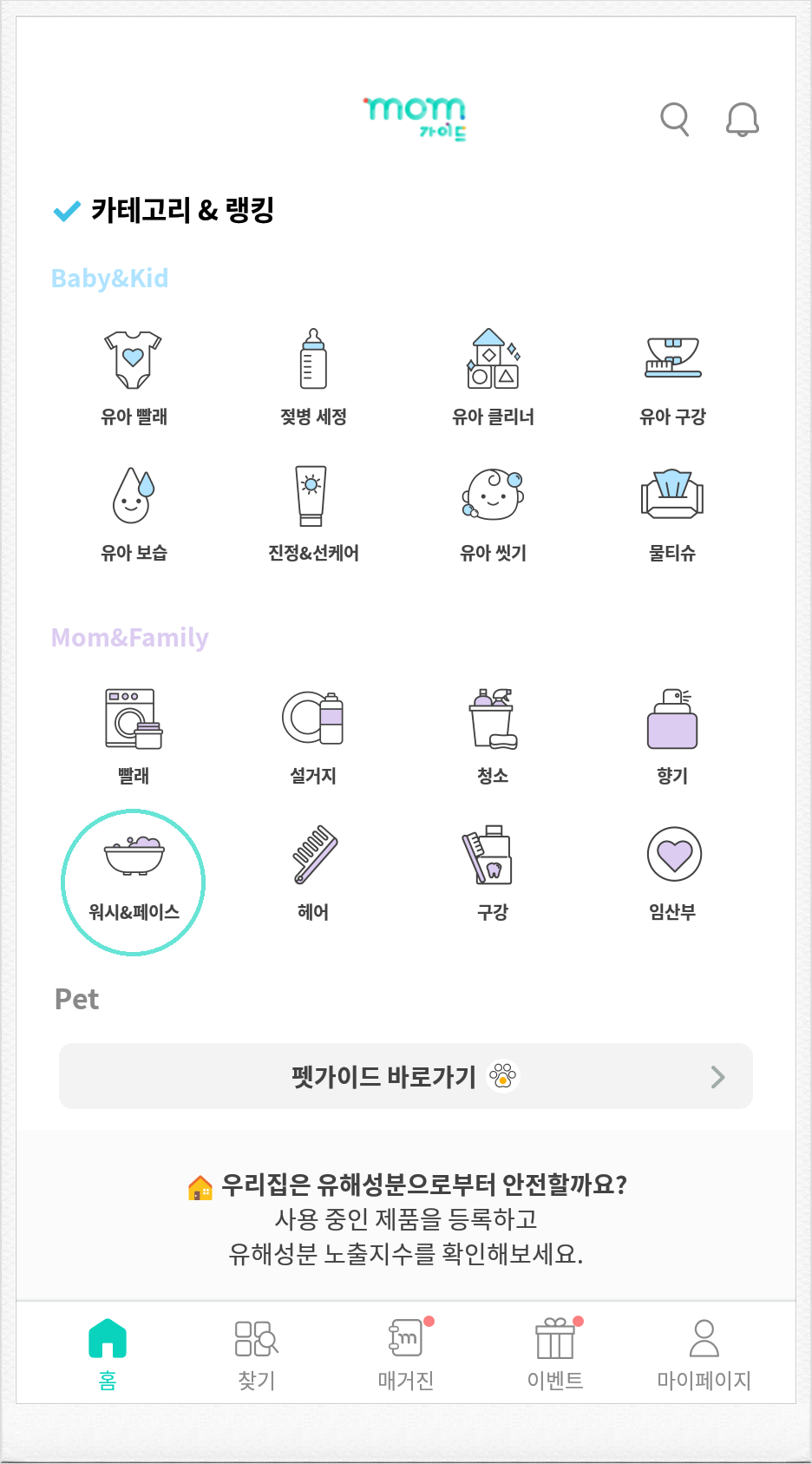Screen dimensions: 812x1464
Task: Select the 유아 보습 moisturizer droplet icon
Action: (132, 502)
